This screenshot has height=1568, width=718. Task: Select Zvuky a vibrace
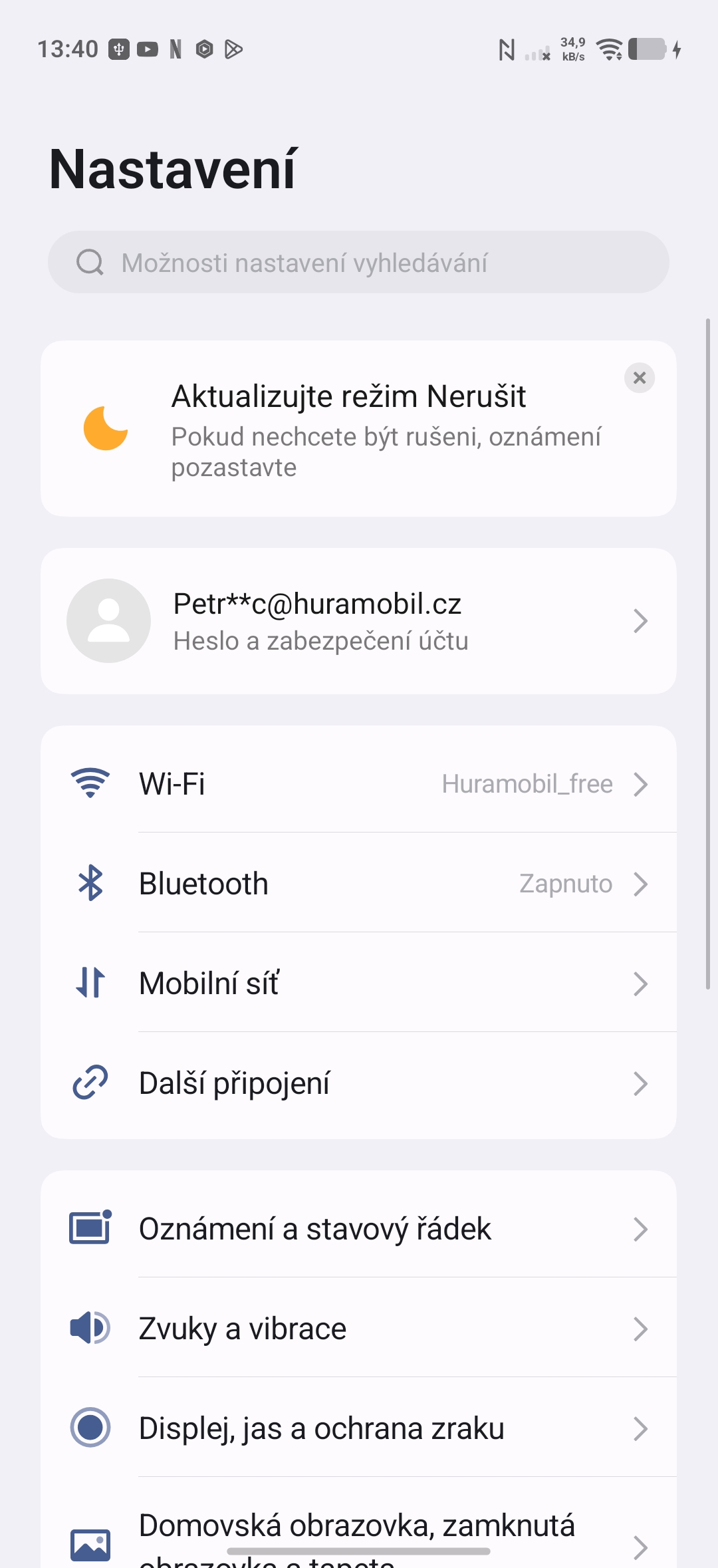[359, 1329]
